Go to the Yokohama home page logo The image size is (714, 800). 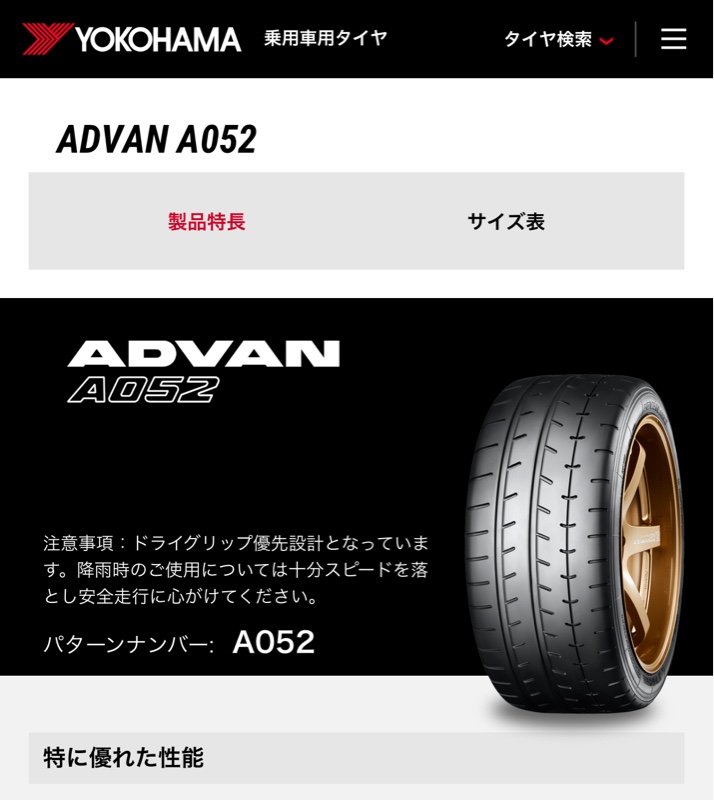pos(132,39)
